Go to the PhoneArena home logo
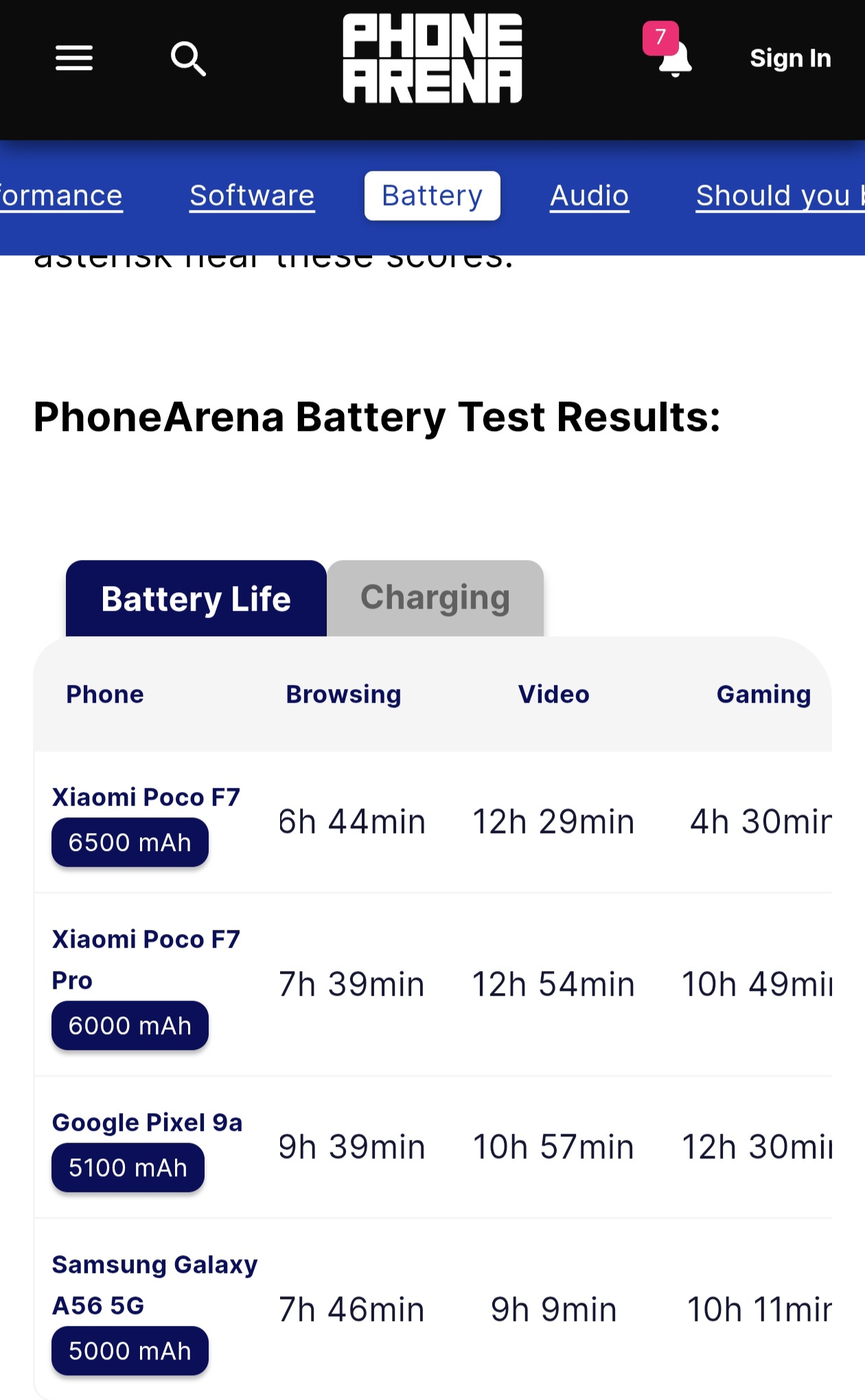Screen dimensions: 865x1400 (x=432, y=58)
